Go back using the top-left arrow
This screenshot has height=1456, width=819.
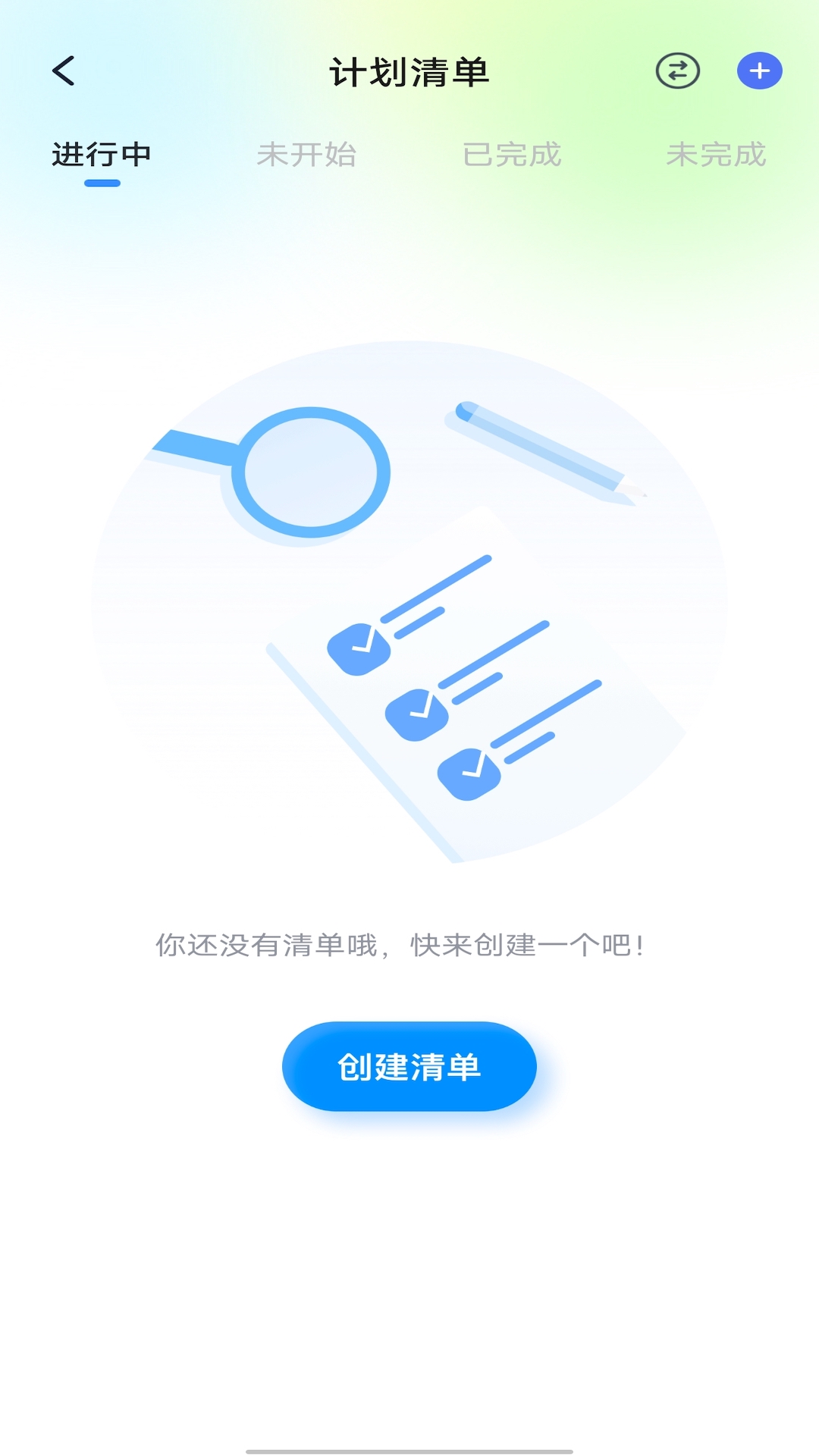(x=64, y=71)
